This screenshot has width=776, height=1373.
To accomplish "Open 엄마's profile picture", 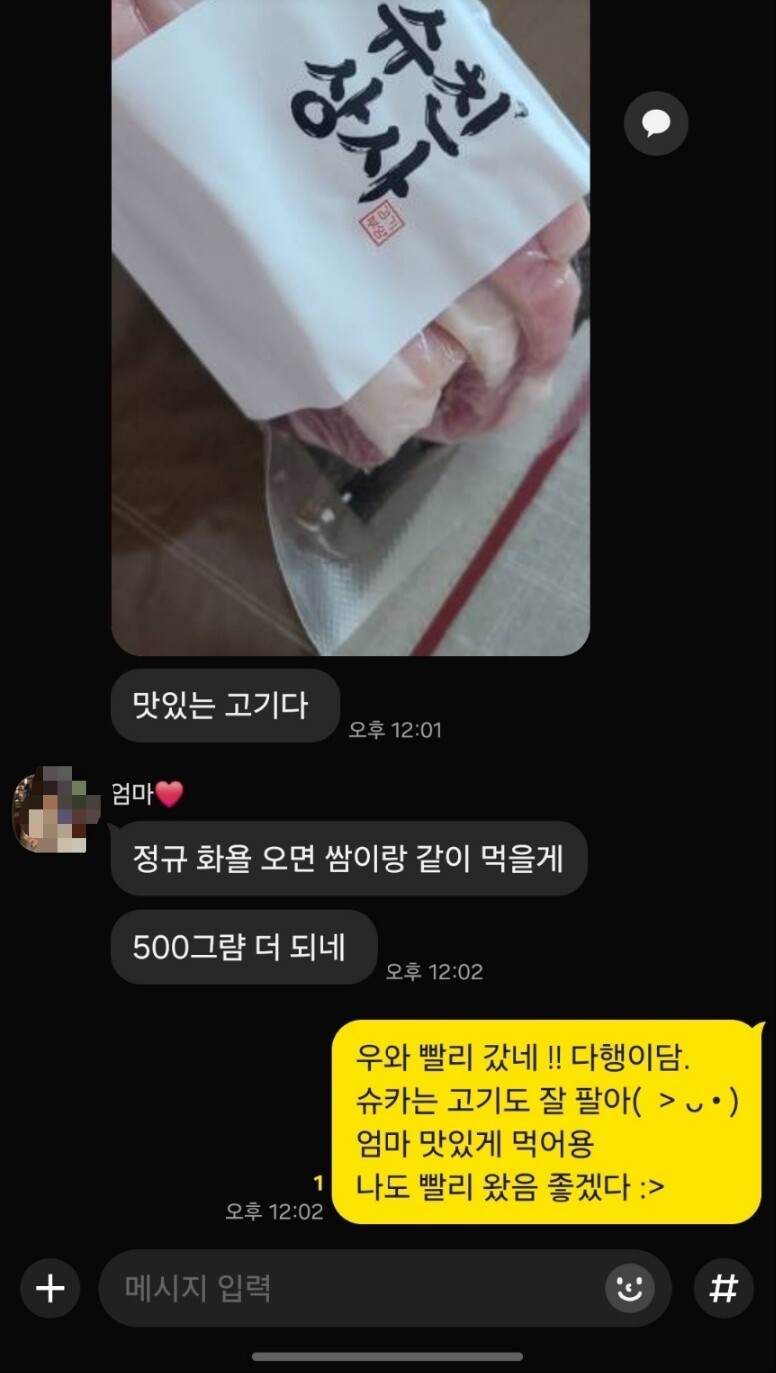I will pyautogui.click(x=49, y=810).
